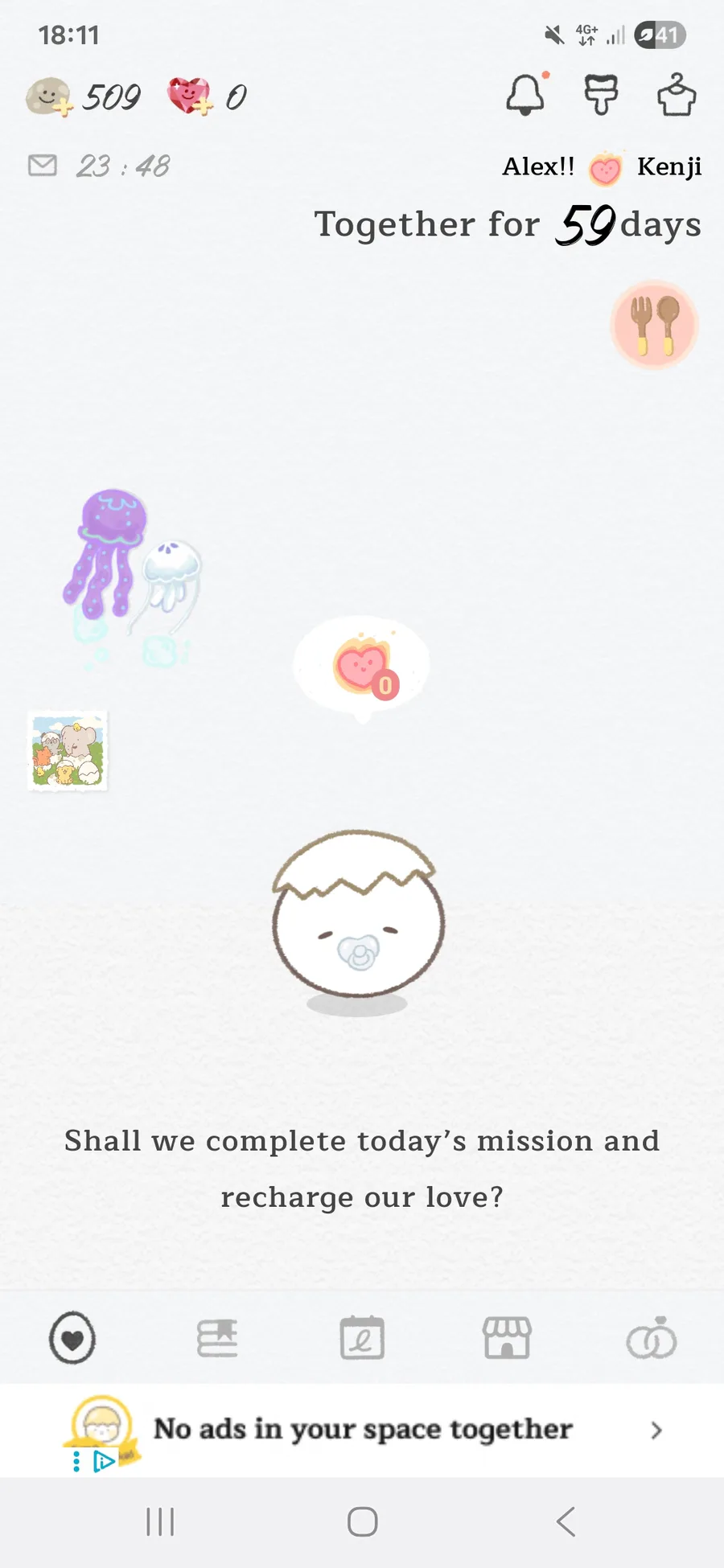Open the notifications bell
The height and width of the screenshot is (1568, 724).
point(526,95)
